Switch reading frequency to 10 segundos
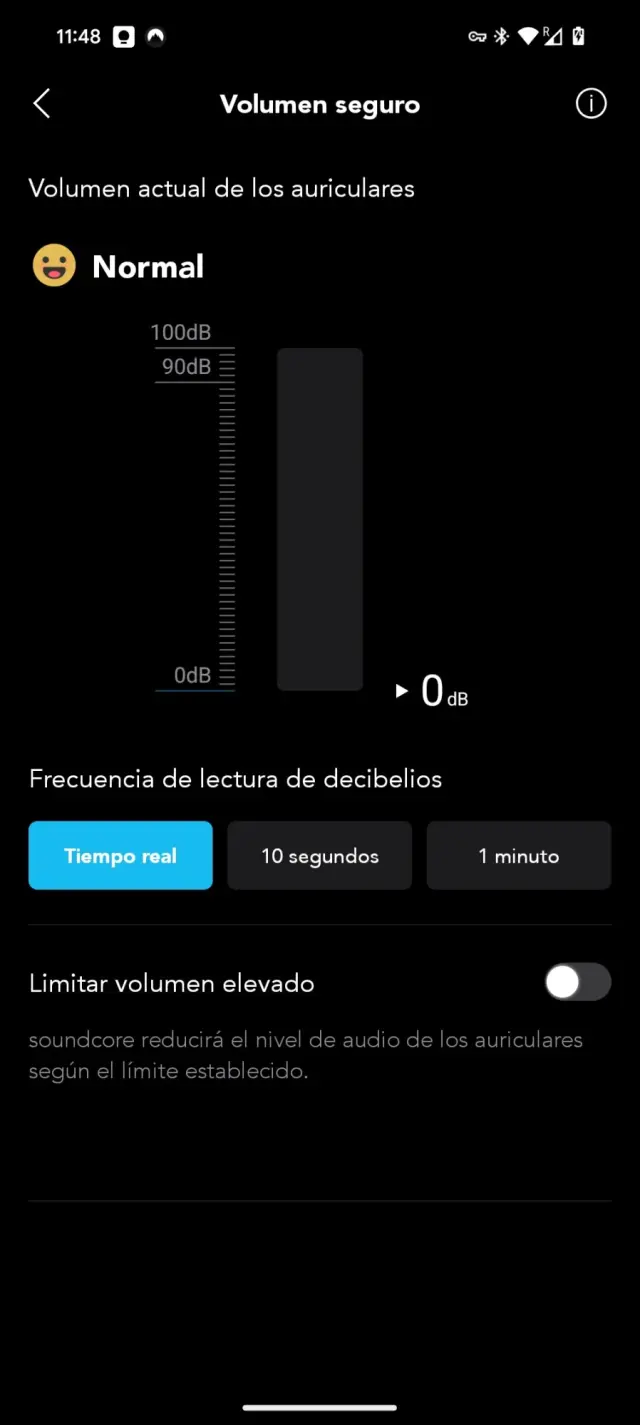This screenshot has height=1425, width=640. point(319,856)
